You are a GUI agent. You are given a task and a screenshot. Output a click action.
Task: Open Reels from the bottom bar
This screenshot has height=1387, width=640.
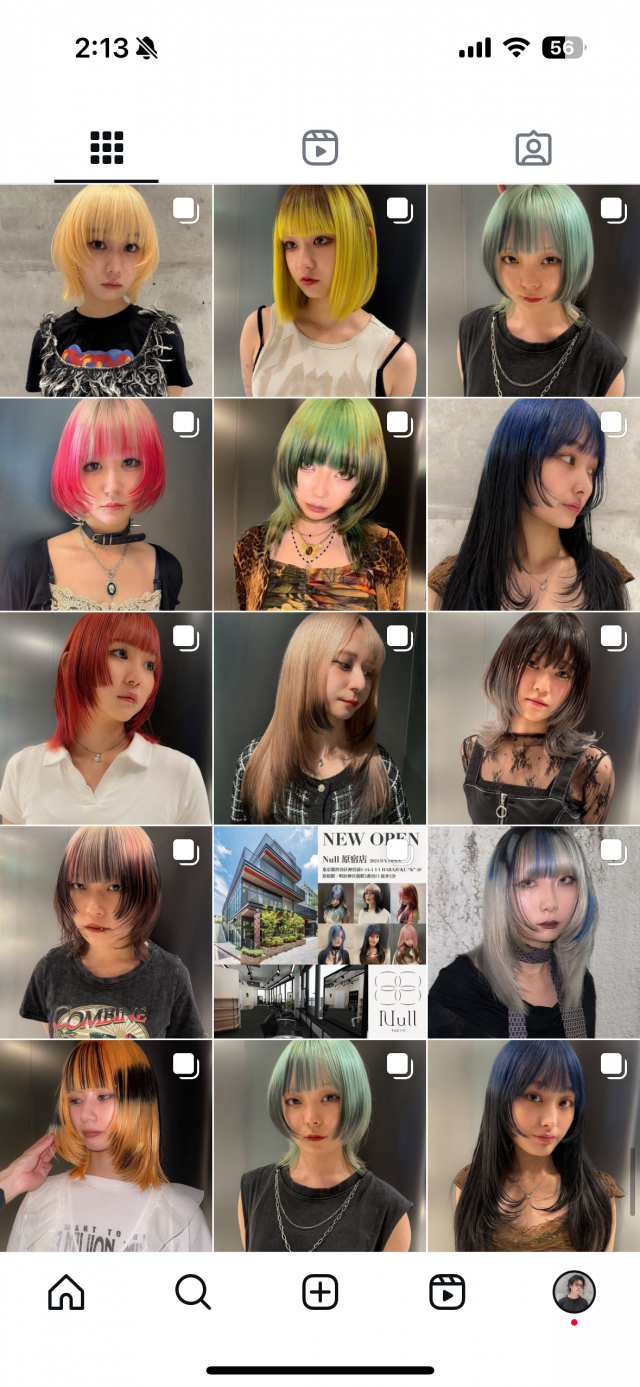click(447, 1293)
